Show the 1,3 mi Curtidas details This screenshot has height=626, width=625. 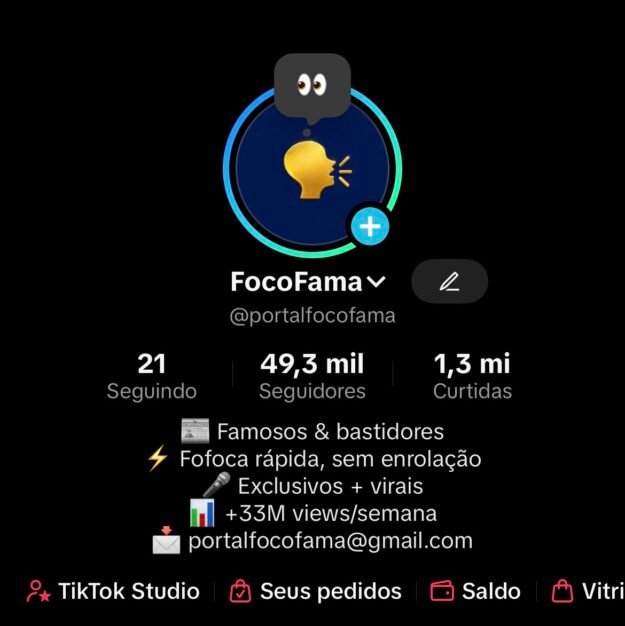(472, 376)
